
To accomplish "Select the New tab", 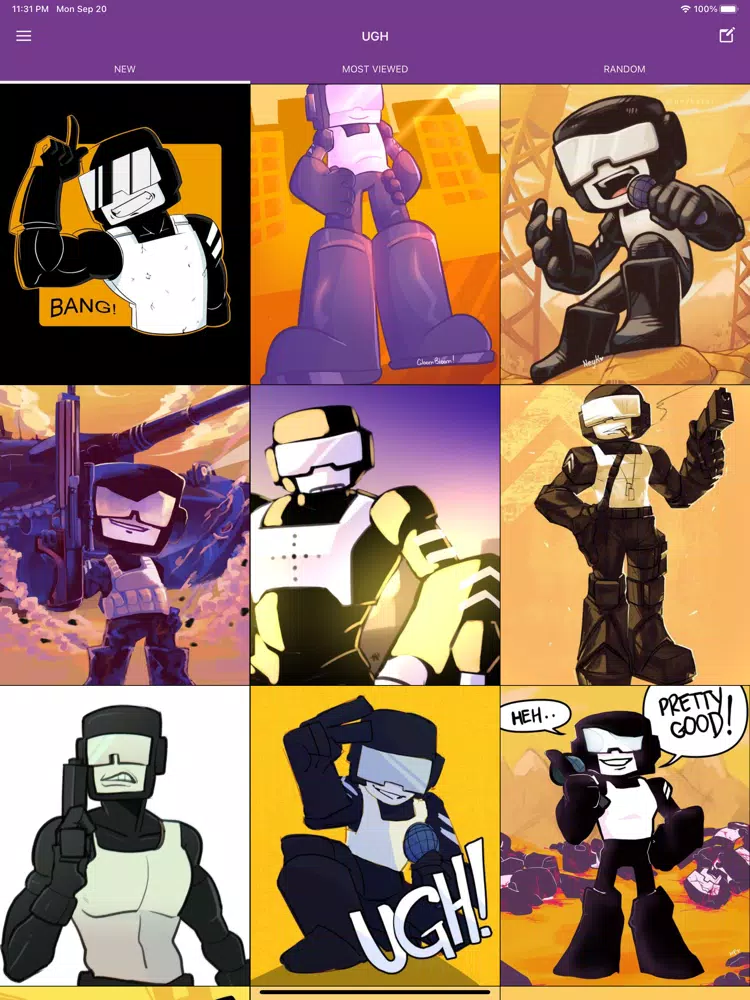I will [124, 69].
